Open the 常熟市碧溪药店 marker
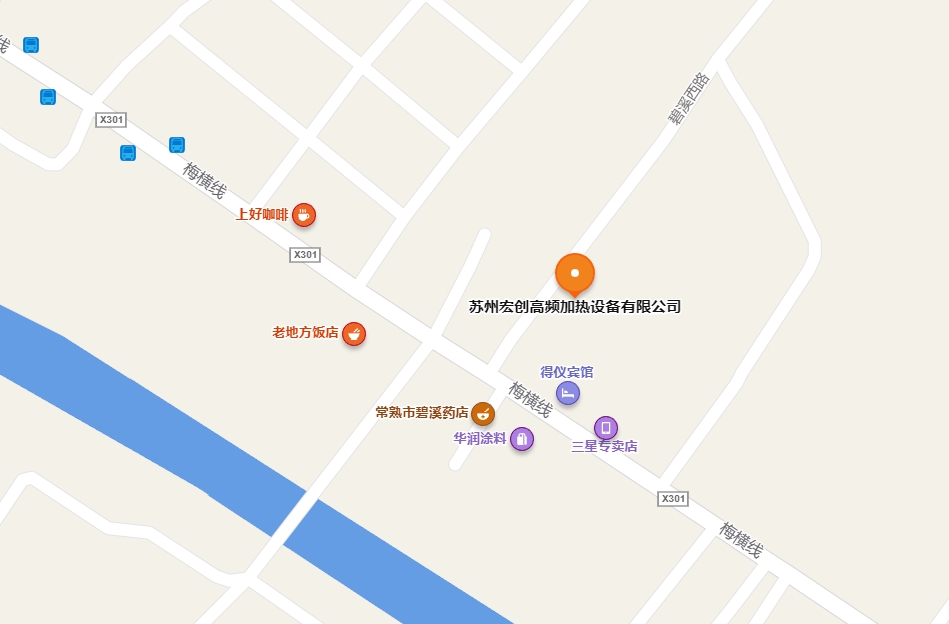This screenshot has width=949, height=624. pyautogui.click(x=483, y=413)
